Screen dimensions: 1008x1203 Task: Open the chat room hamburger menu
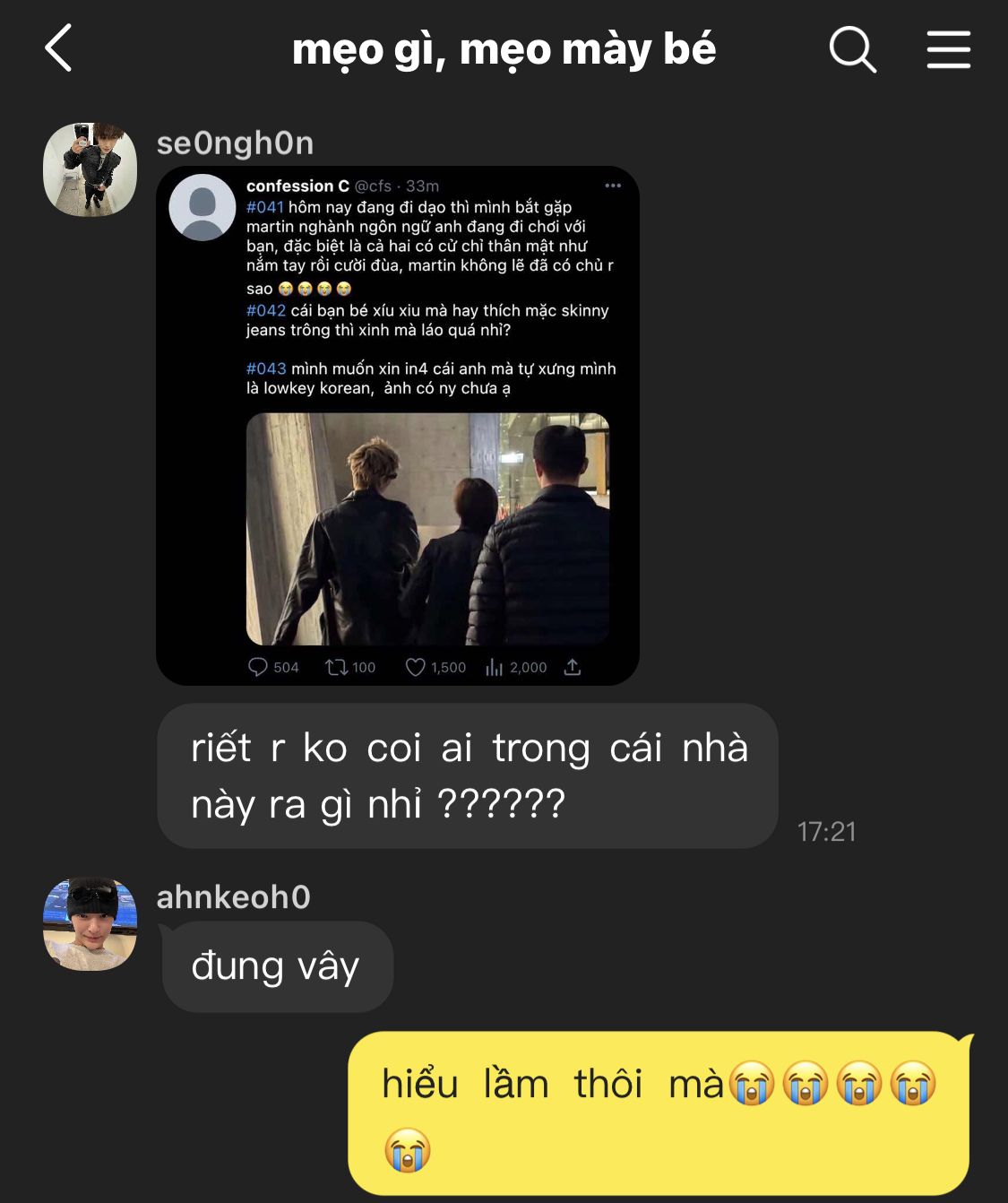948,48
